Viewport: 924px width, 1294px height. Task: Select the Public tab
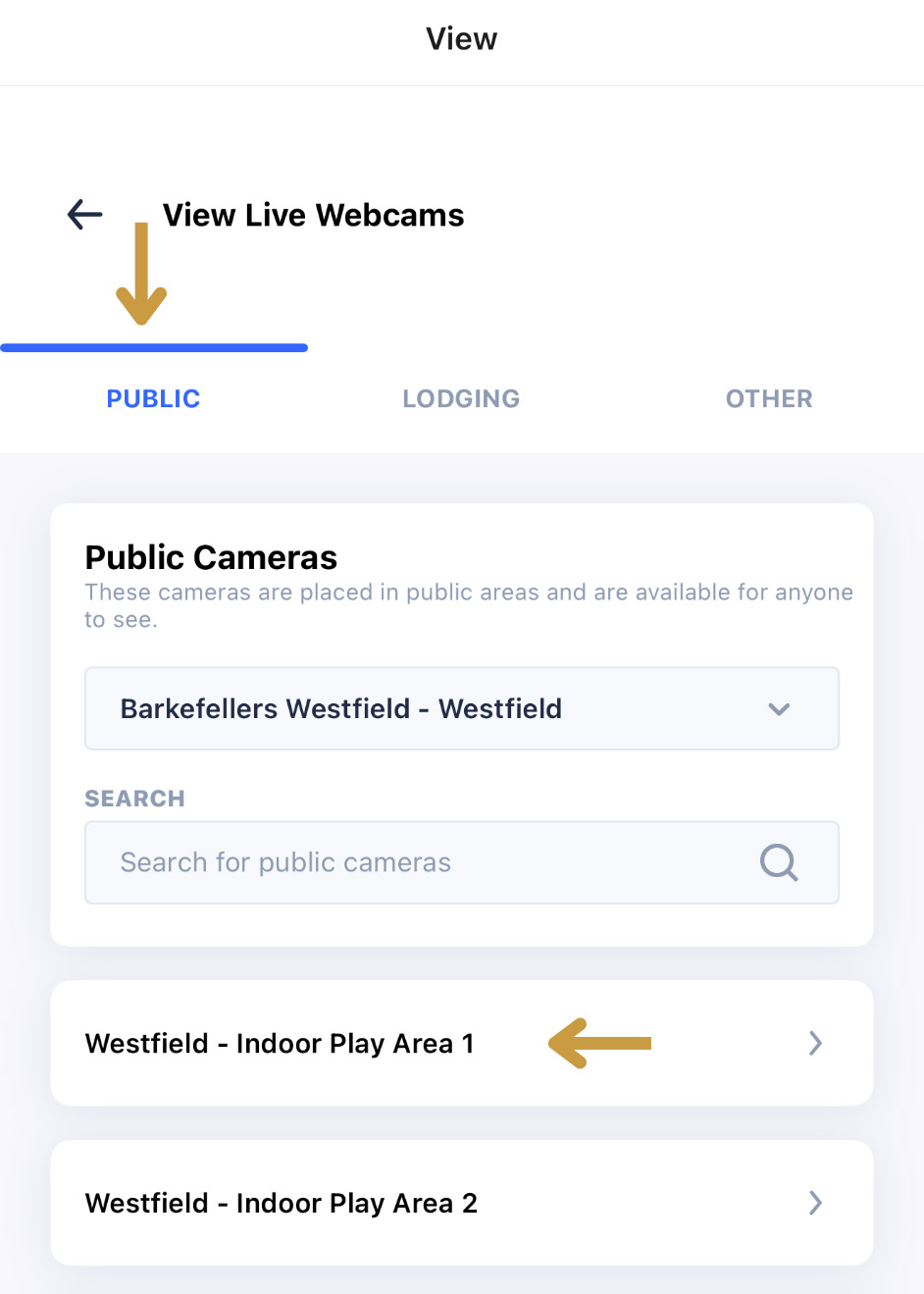[153, 398]
